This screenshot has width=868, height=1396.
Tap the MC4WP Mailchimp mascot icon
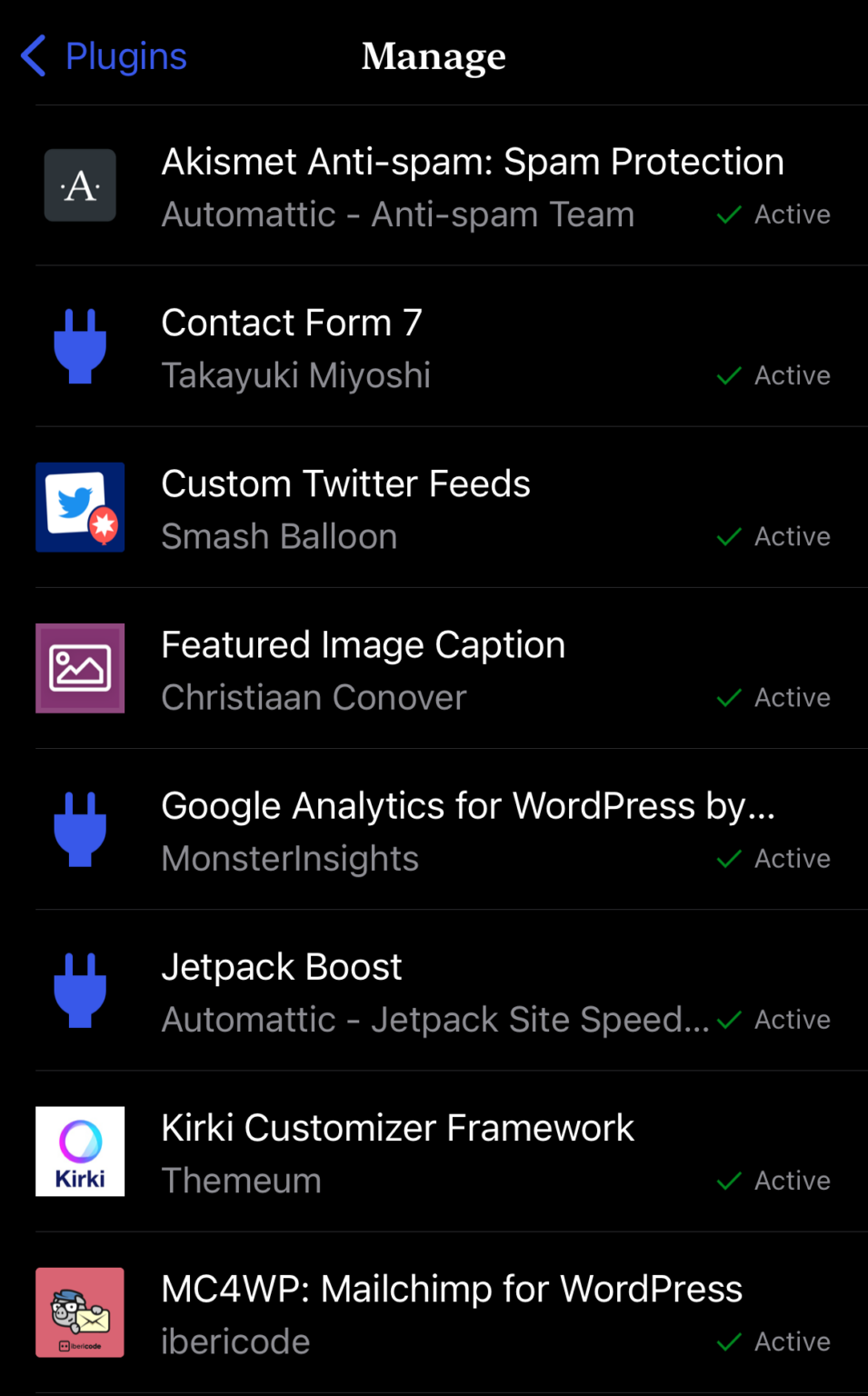pyautogui.click(x=80, y=1312)
